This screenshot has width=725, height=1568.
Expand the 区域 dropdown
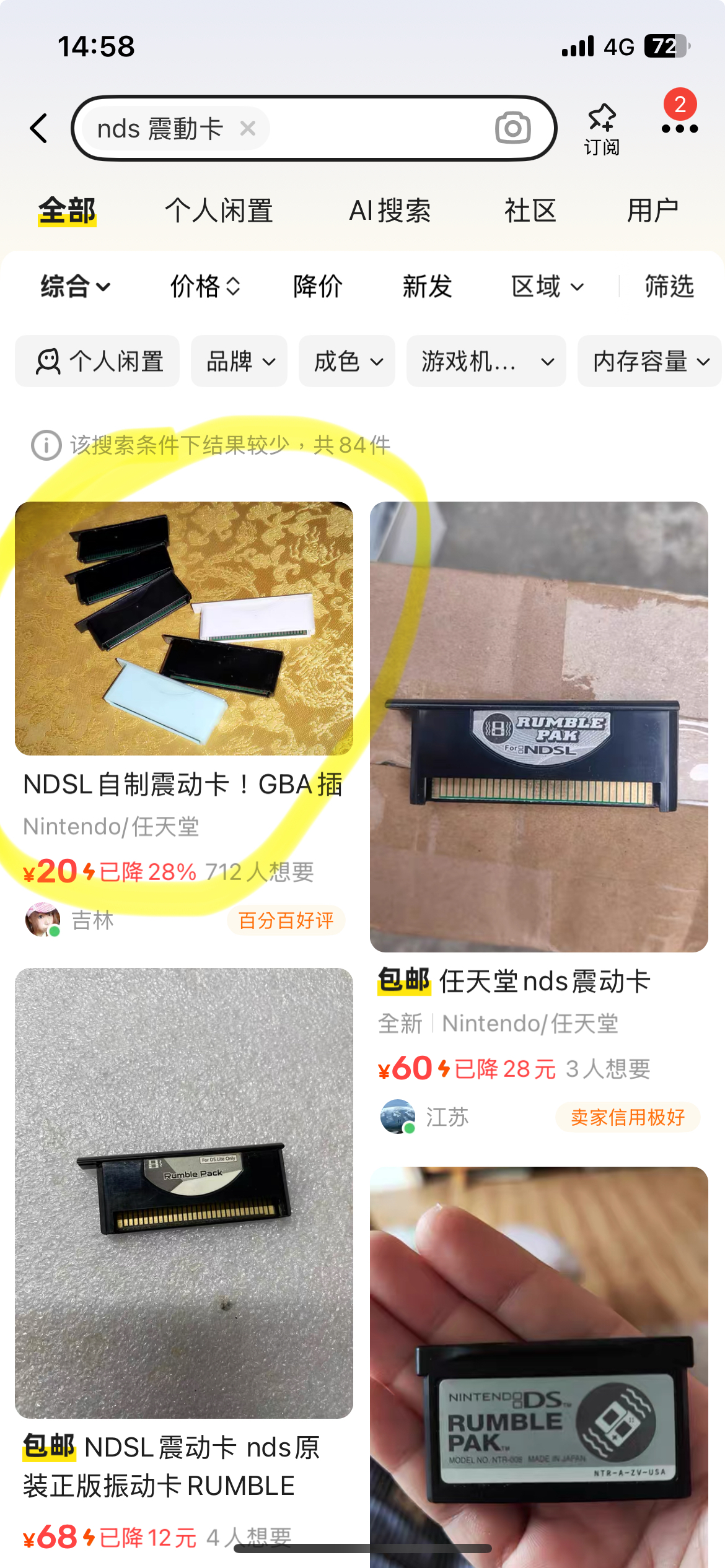tap(547, 286)
